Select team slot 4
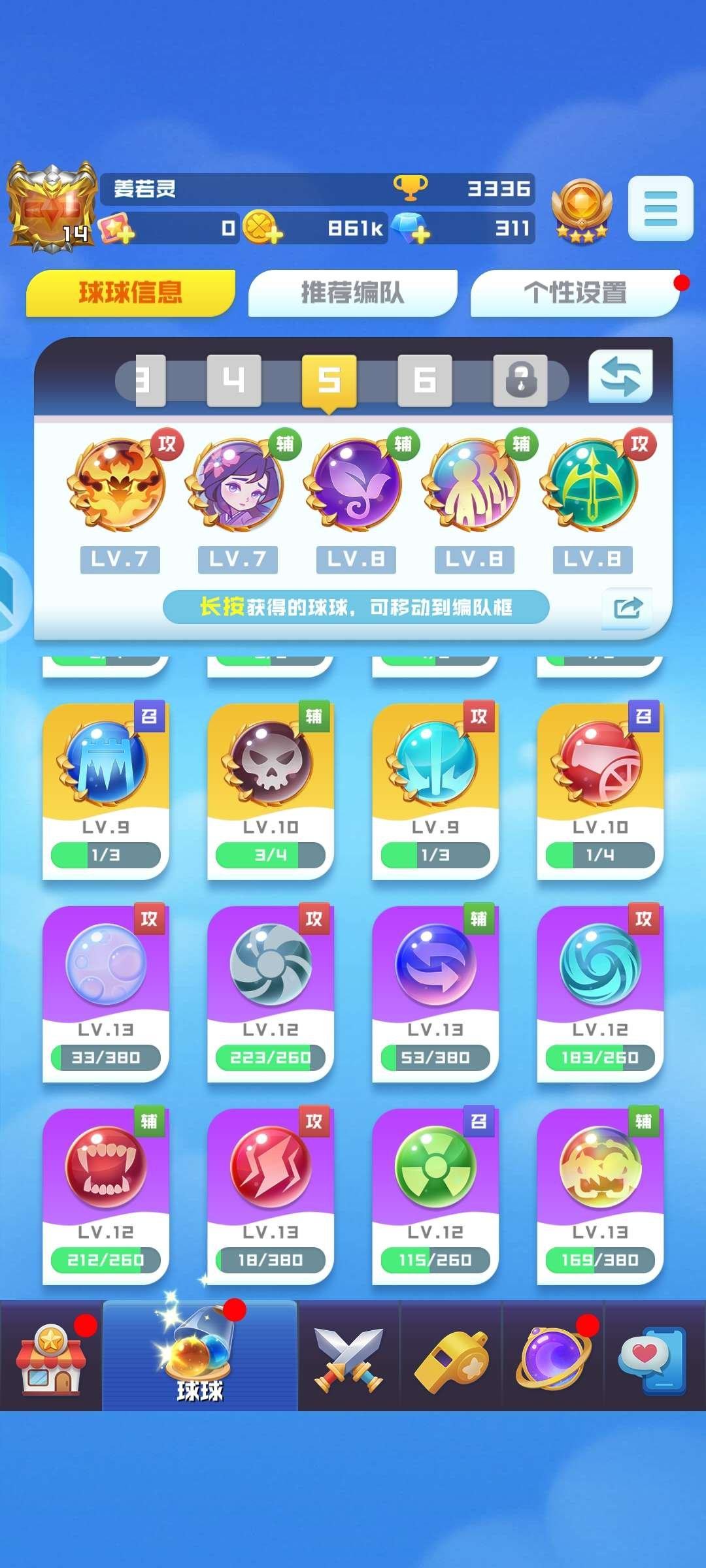 (233, 380)
